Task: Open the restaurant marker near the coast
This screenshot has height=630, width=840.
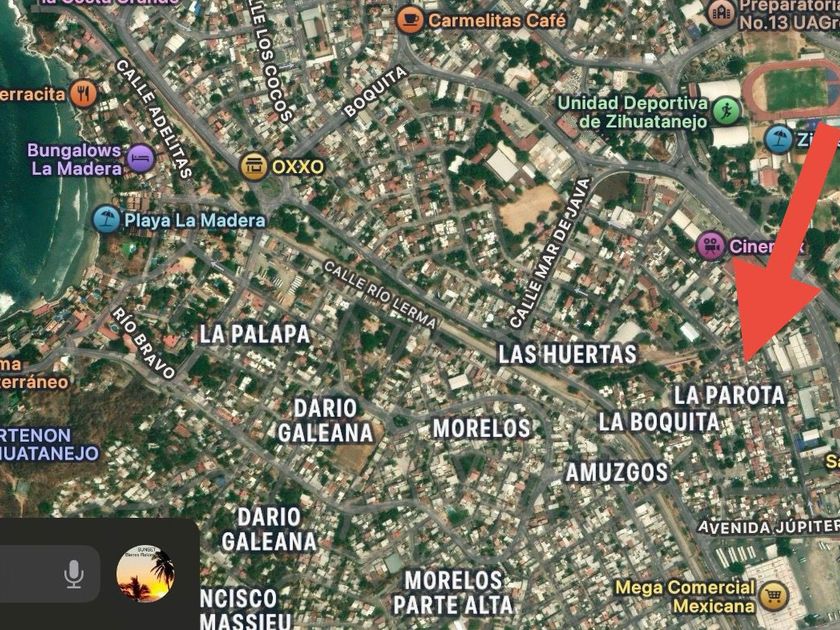Action: pyautogui.click(x=83, y=95)
